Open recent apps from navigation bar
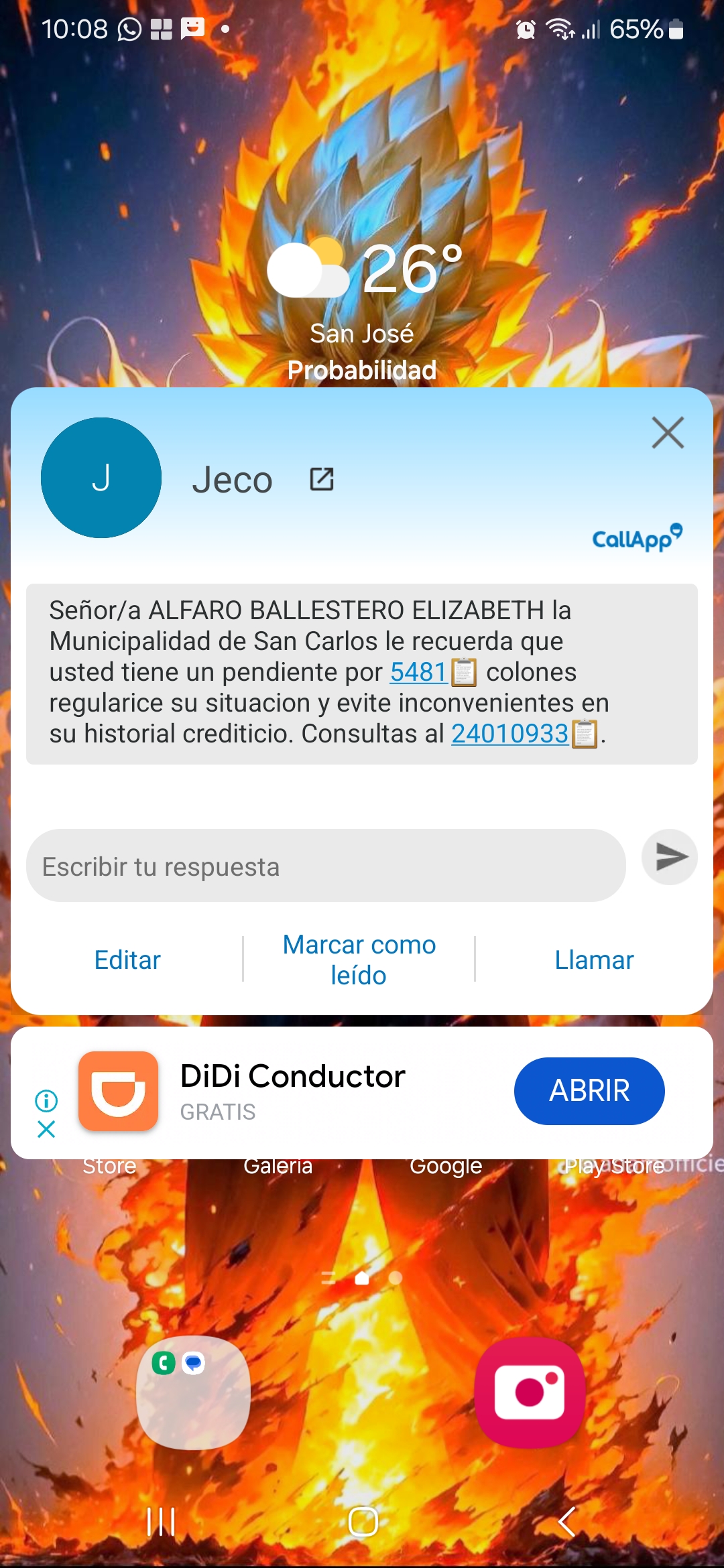This screenshot has width=724, height=1568. pos(161,1522)
